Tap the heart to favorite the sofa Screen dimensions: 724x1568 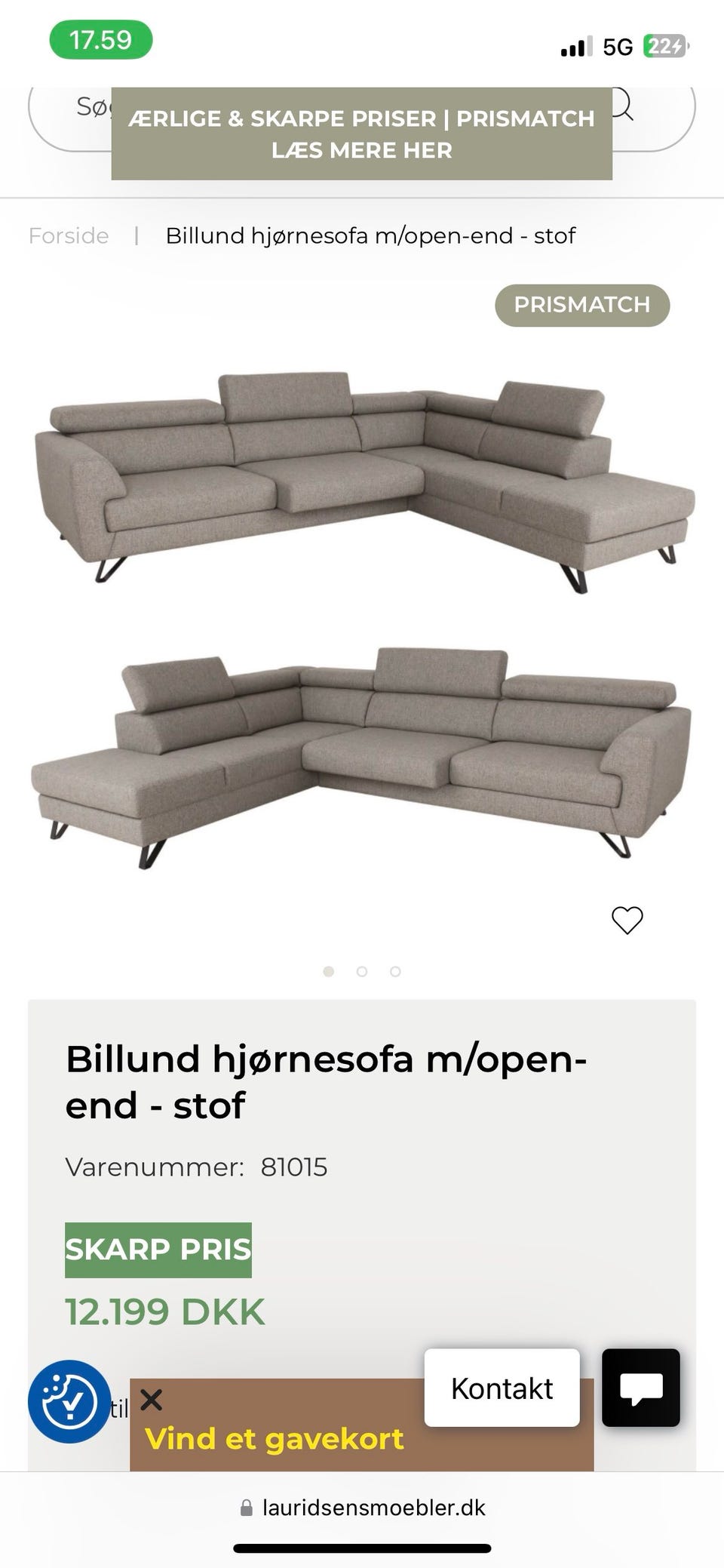pyautogui.click(x=627, y=921)
